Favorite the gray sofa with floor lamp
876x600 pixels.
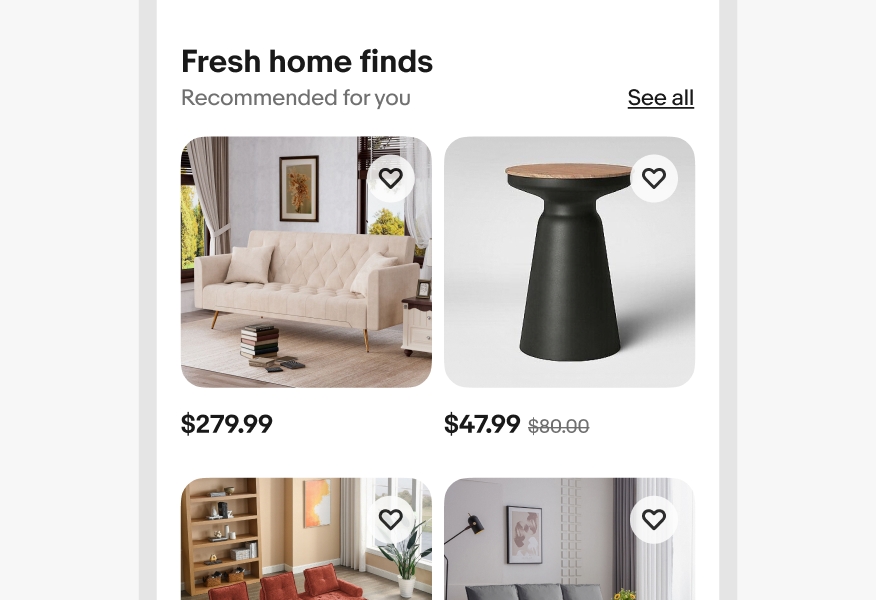[x=654, y=520]
